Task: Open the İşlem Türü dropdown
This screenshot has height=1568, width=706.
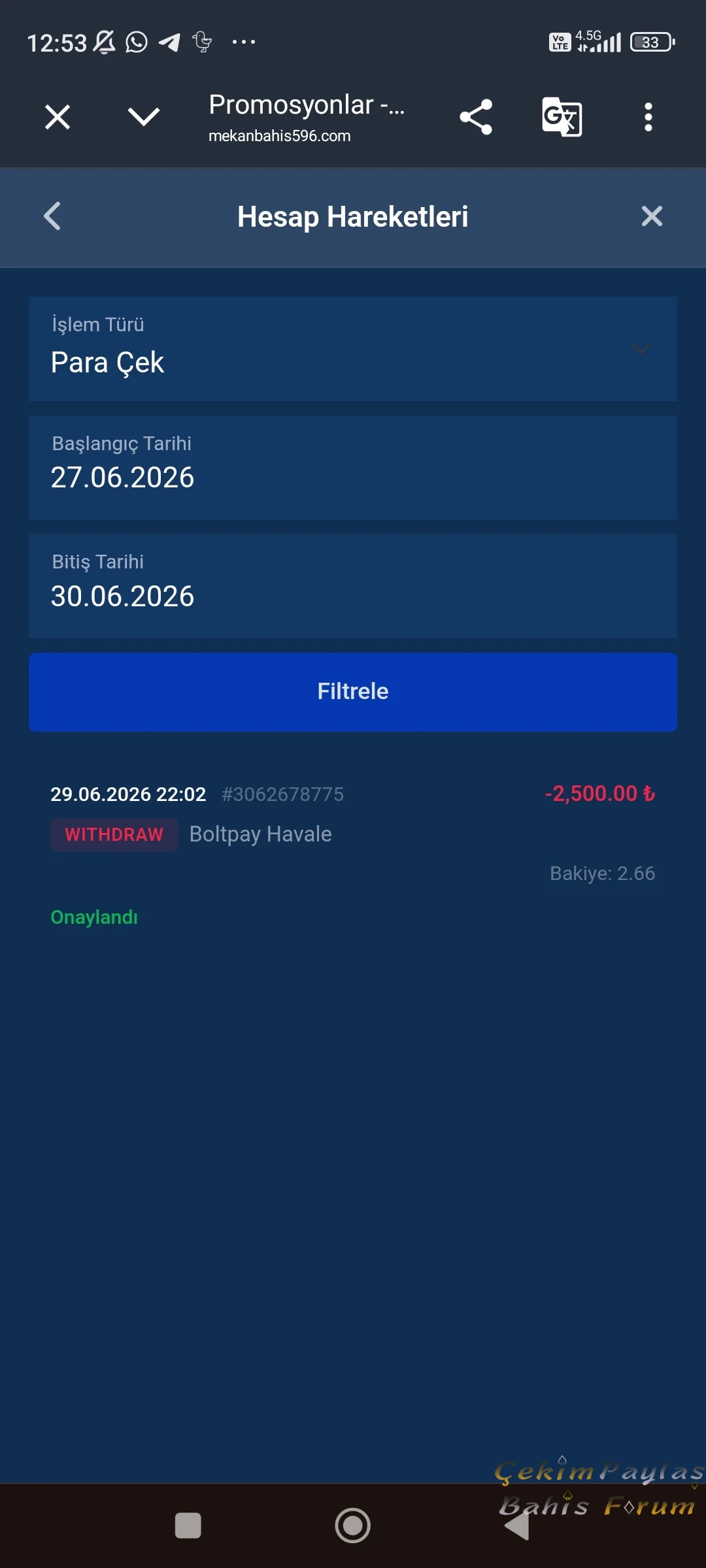Action: 353,349
